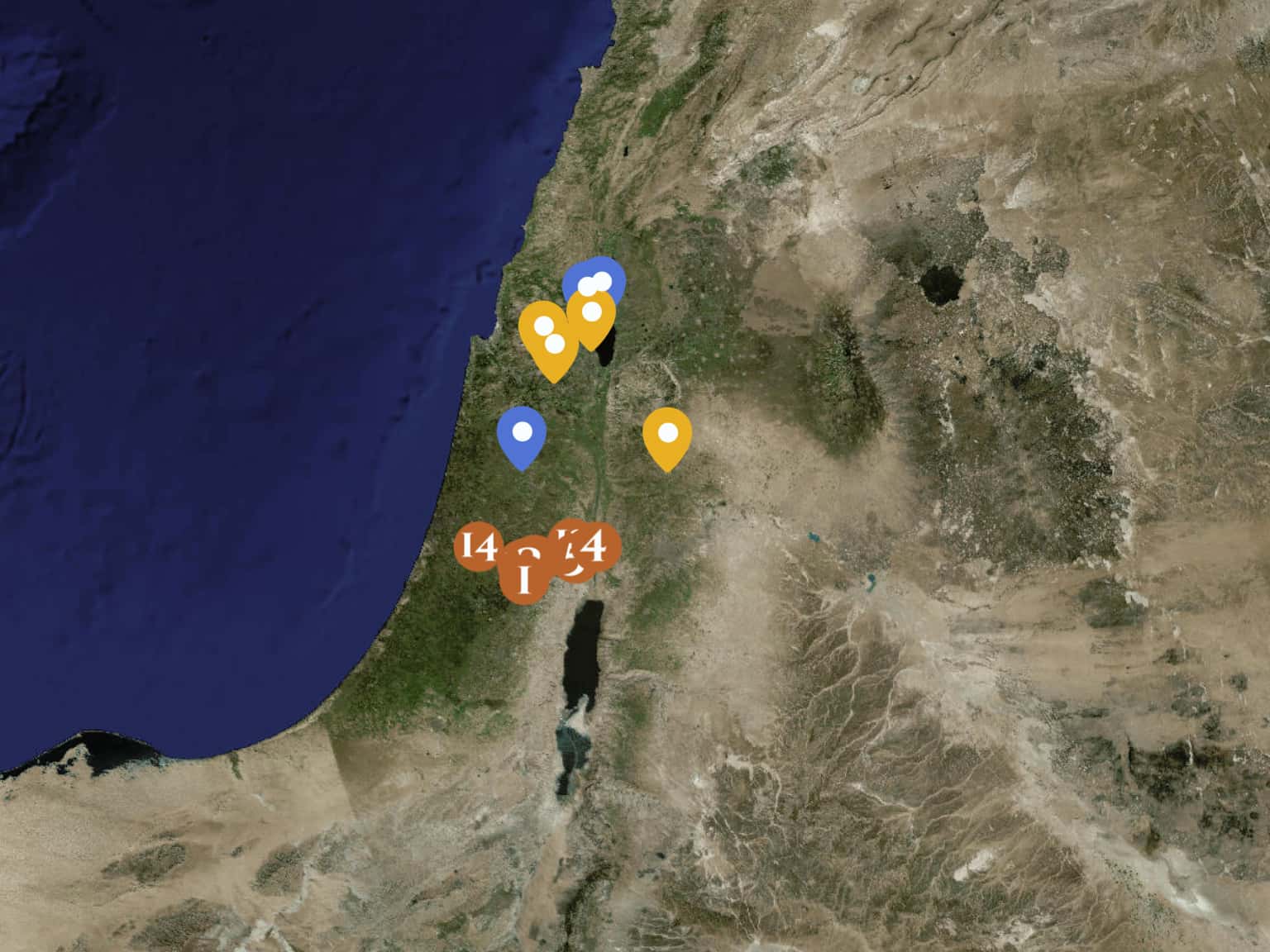
Task: Tap the orange marker labeled 1
Action: coord(523,581)
